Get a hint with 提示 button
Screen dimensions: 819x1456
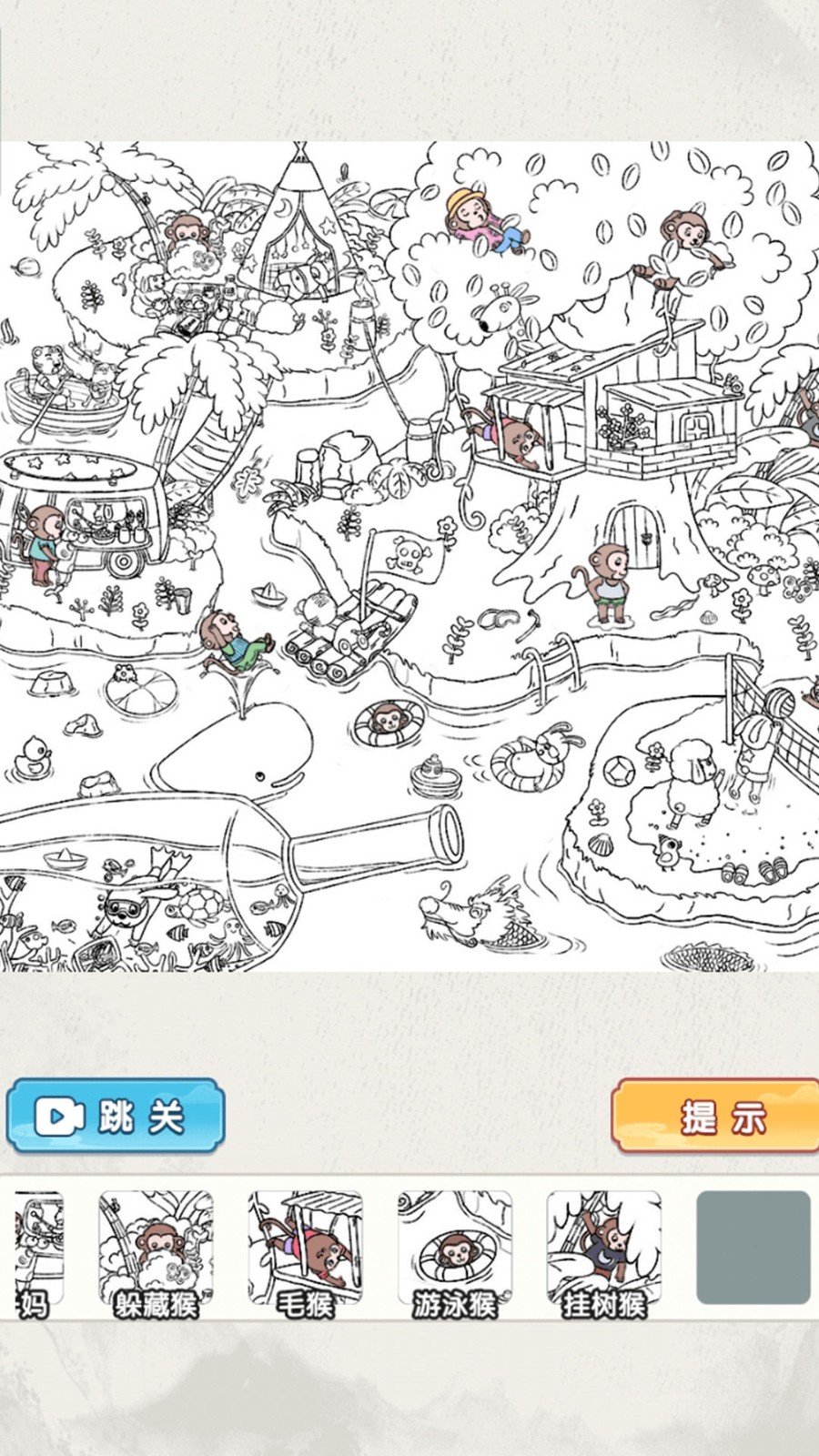(x=715, y=1116)
